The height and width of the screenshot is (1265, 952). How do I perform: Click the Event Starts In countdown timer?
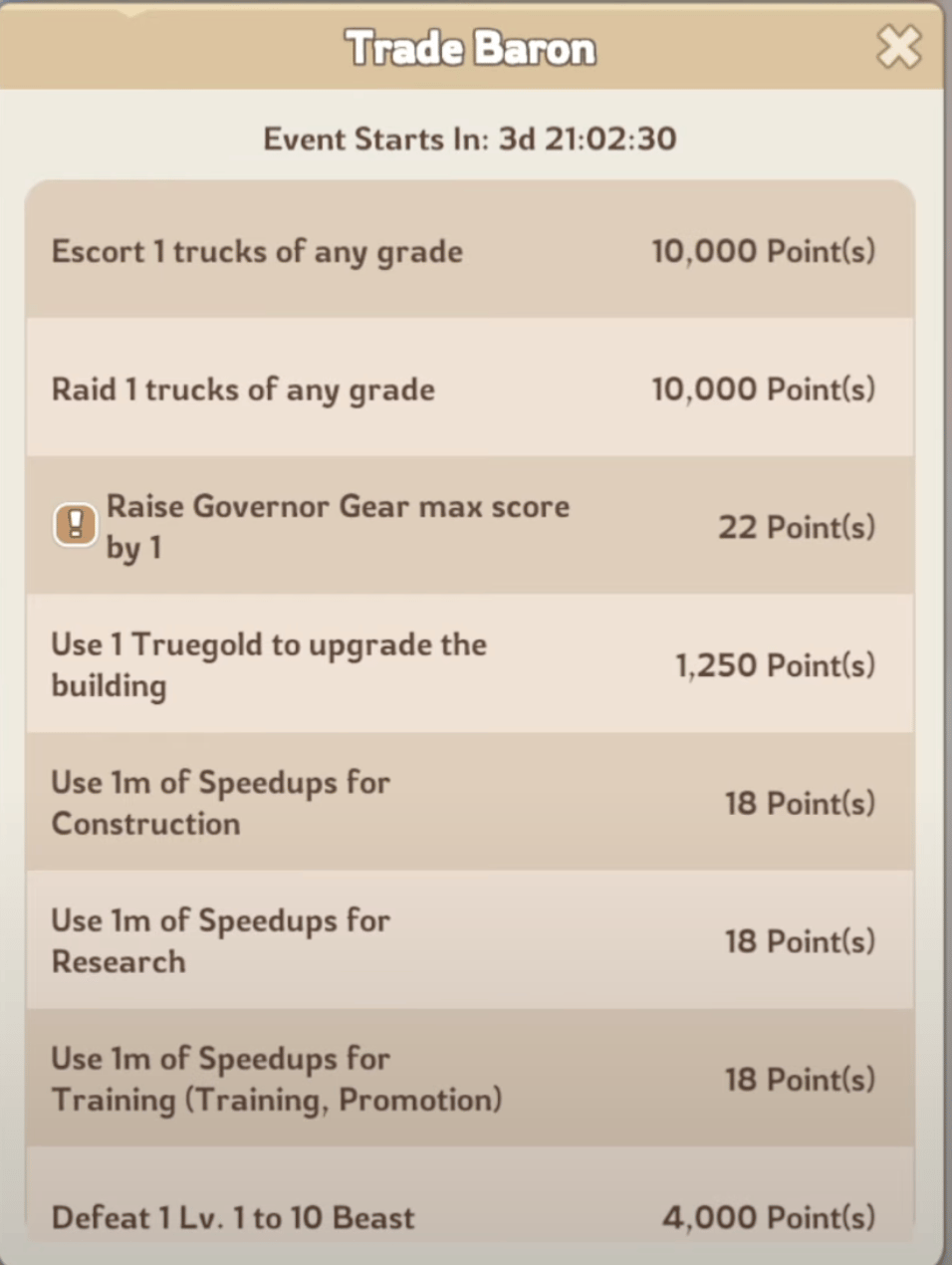coord(469,139)
